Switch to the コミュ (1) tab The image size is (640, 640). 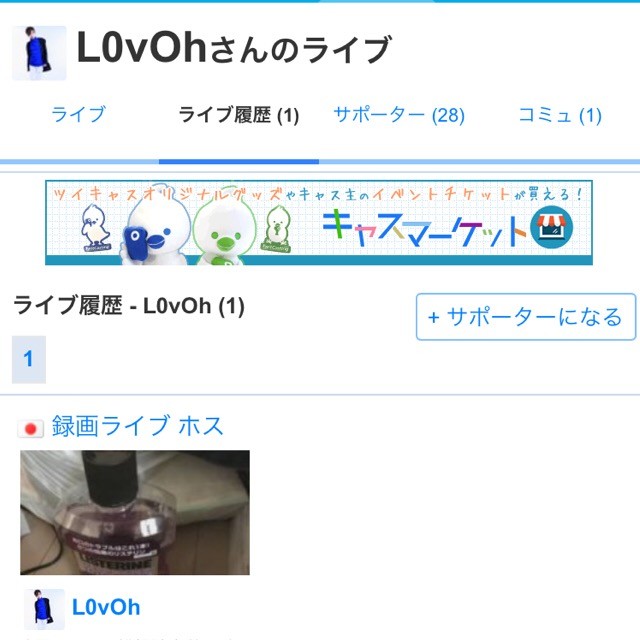pos(559,115)
